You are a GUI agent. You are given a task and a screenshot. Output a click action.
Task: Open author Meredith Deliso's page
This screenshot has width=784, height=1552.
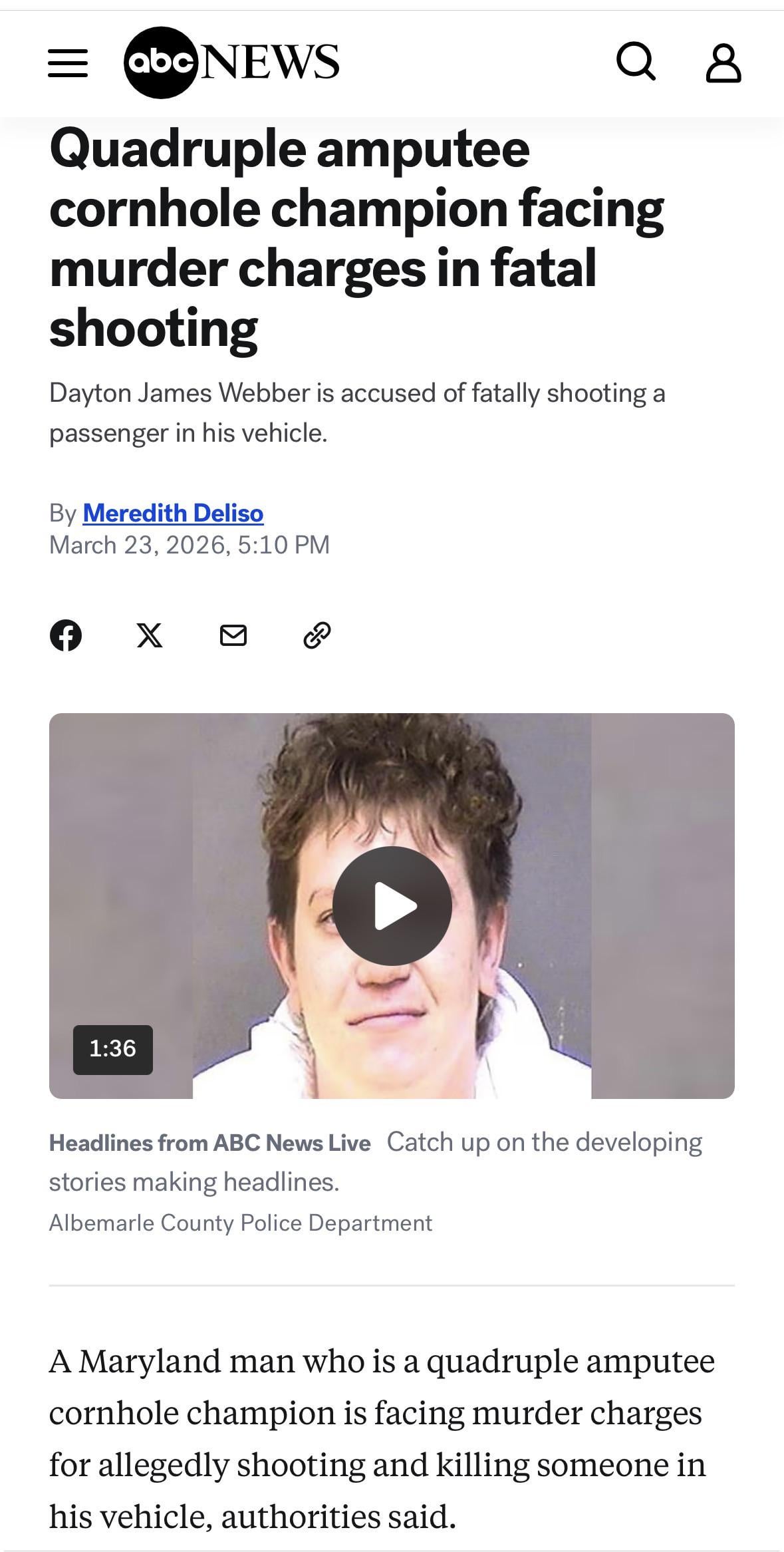pos(173,513)
